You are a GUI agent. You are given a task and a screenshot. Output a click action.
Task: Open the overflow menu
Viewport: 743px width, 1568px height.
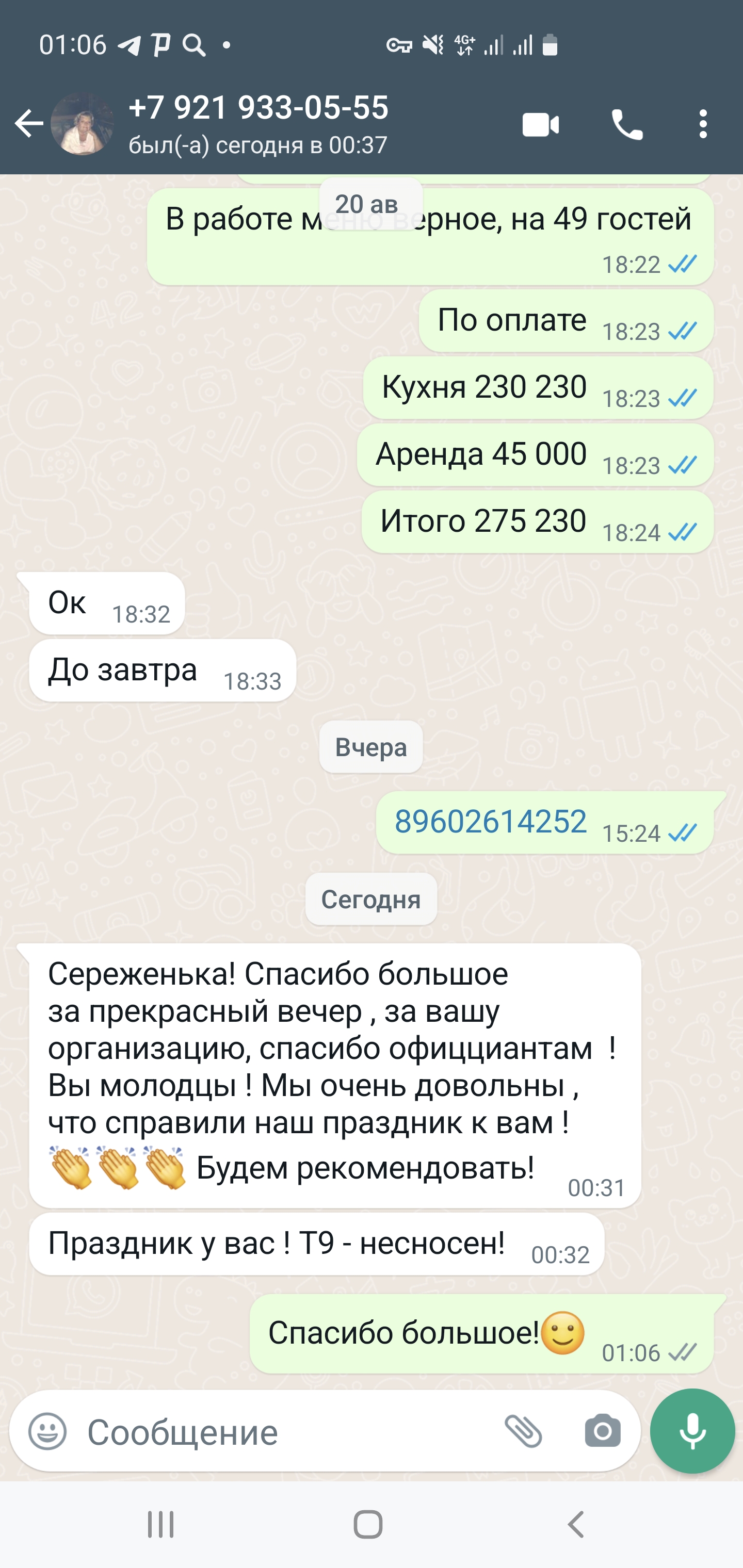pyautogui.click(x=703, y=124)
